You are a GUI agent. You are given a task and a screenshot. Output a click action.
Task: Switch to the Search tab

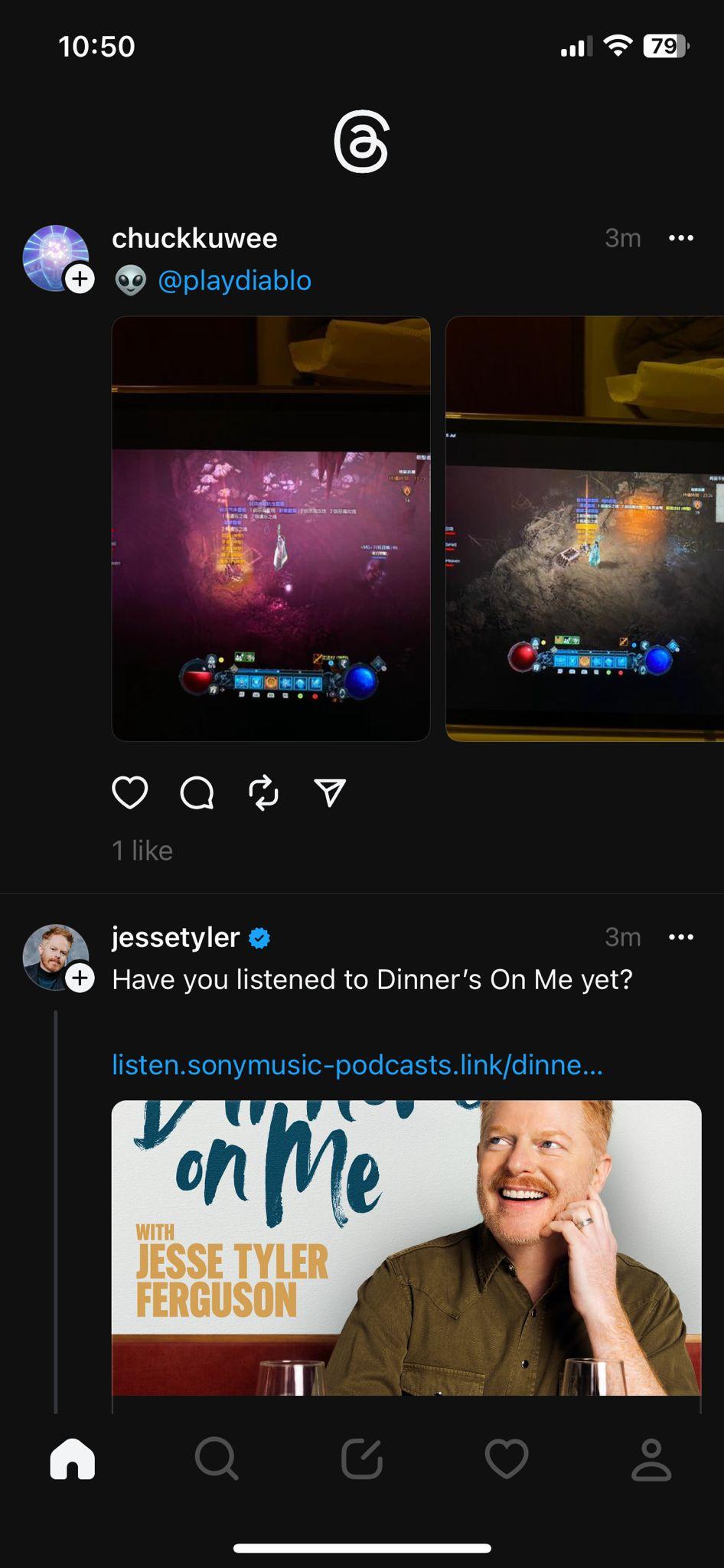217,1459
